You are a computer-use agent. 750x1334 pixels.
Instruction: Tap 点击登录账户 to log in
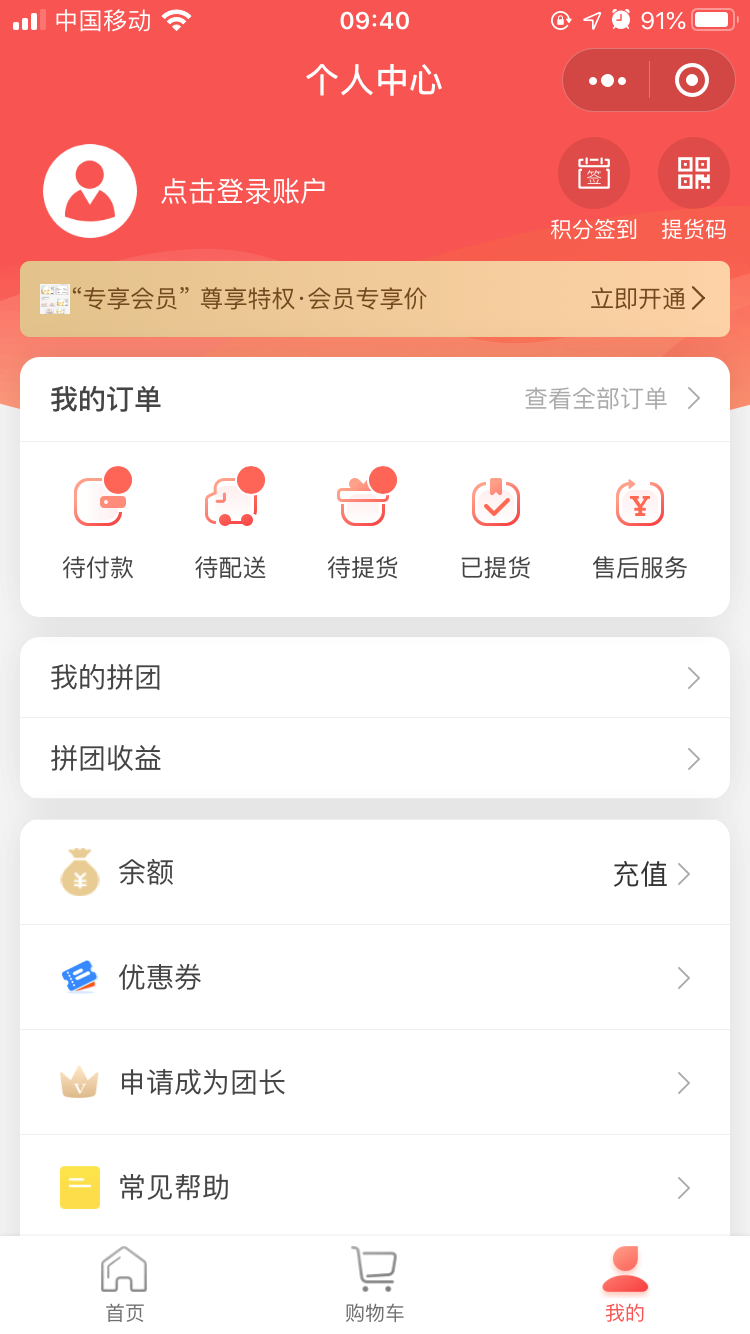coord(243,191)
